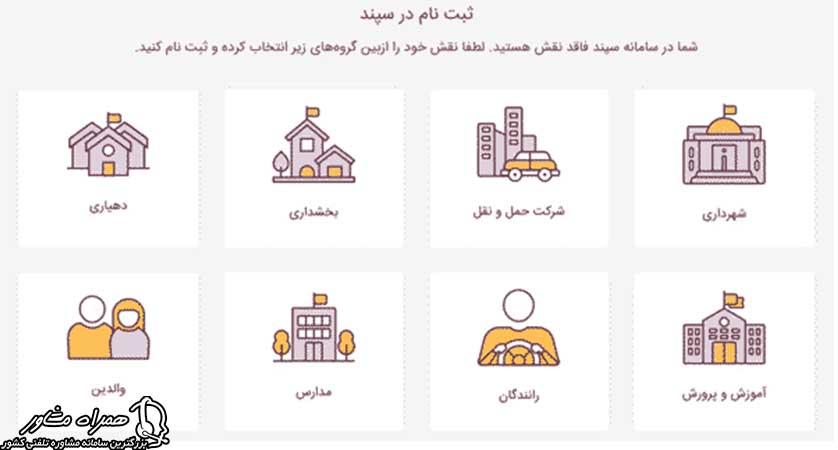Select the آموزش و پرورش card
Image resolution: width=838 pixels, height=450 pixels.
tap(725, 352)
